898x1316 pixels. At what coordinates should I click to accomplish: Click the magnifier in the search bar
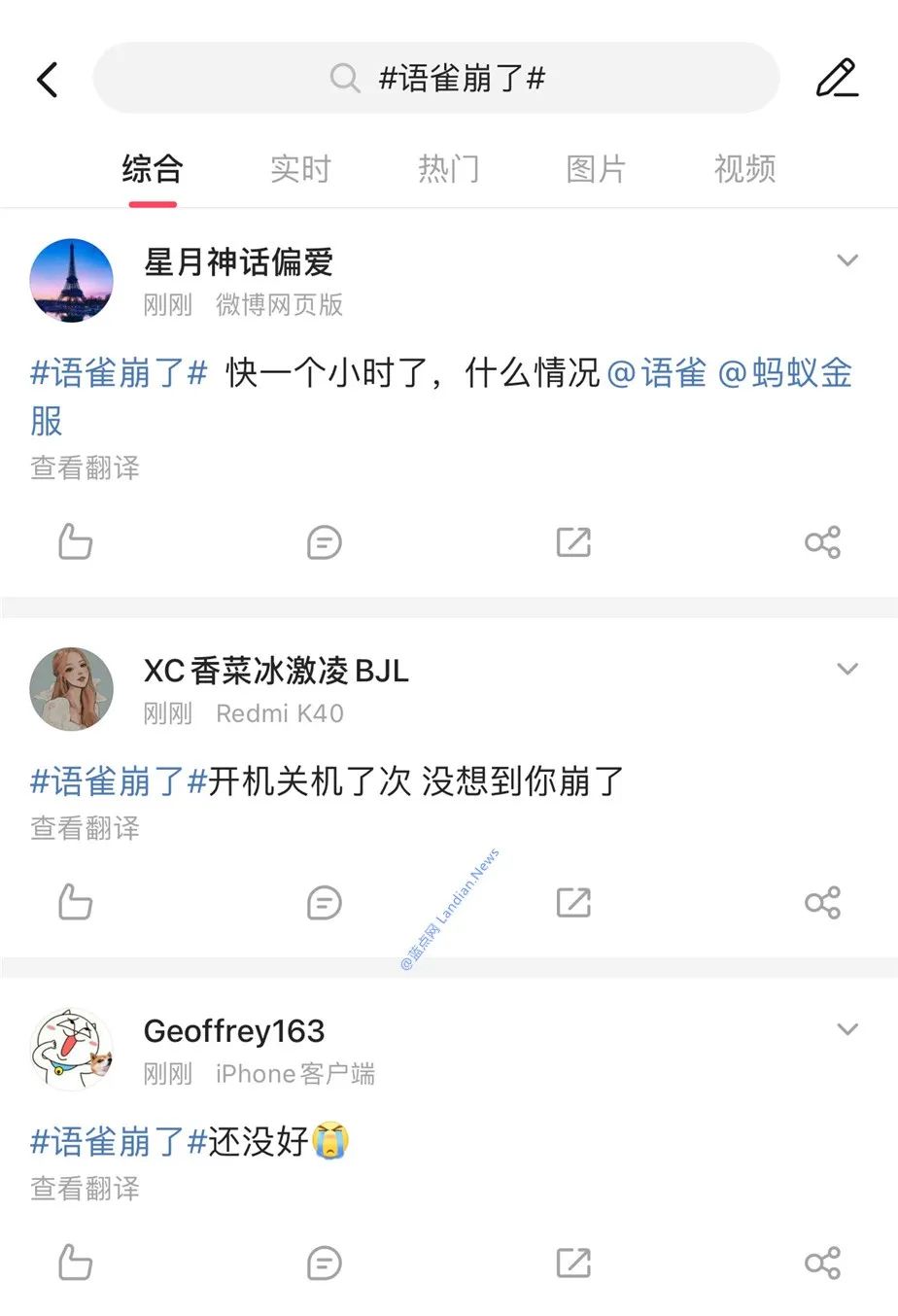point(345,79)
